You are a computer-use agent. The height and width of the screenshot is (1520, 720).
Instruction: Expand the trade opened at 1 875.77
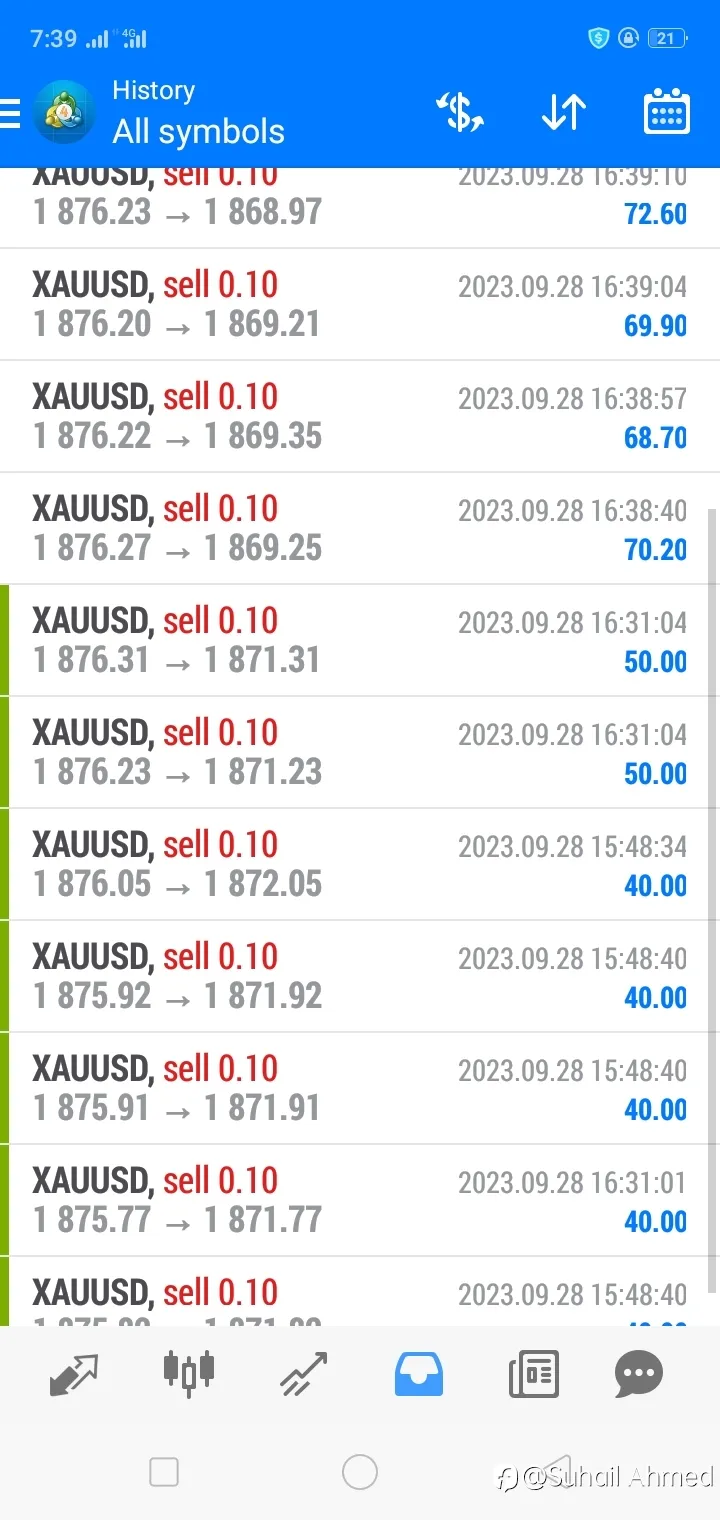[360, 1201]
